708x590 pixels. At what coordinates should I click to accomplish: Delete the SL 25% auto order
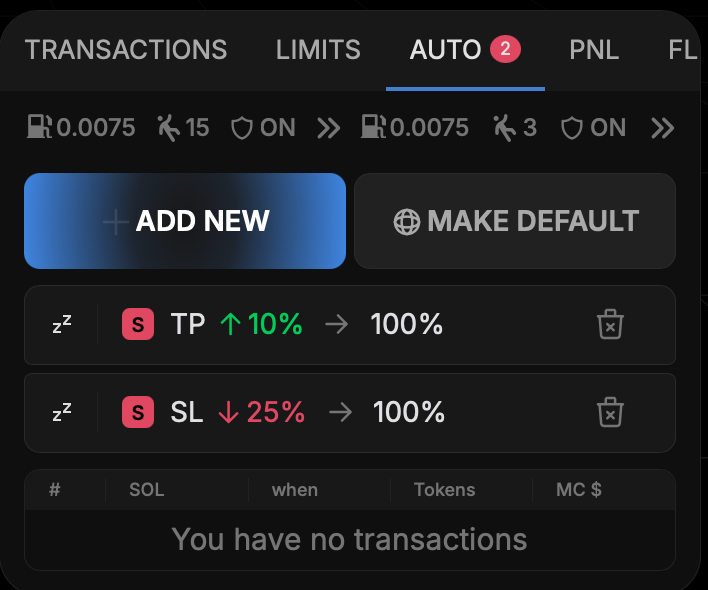(610, 412)
